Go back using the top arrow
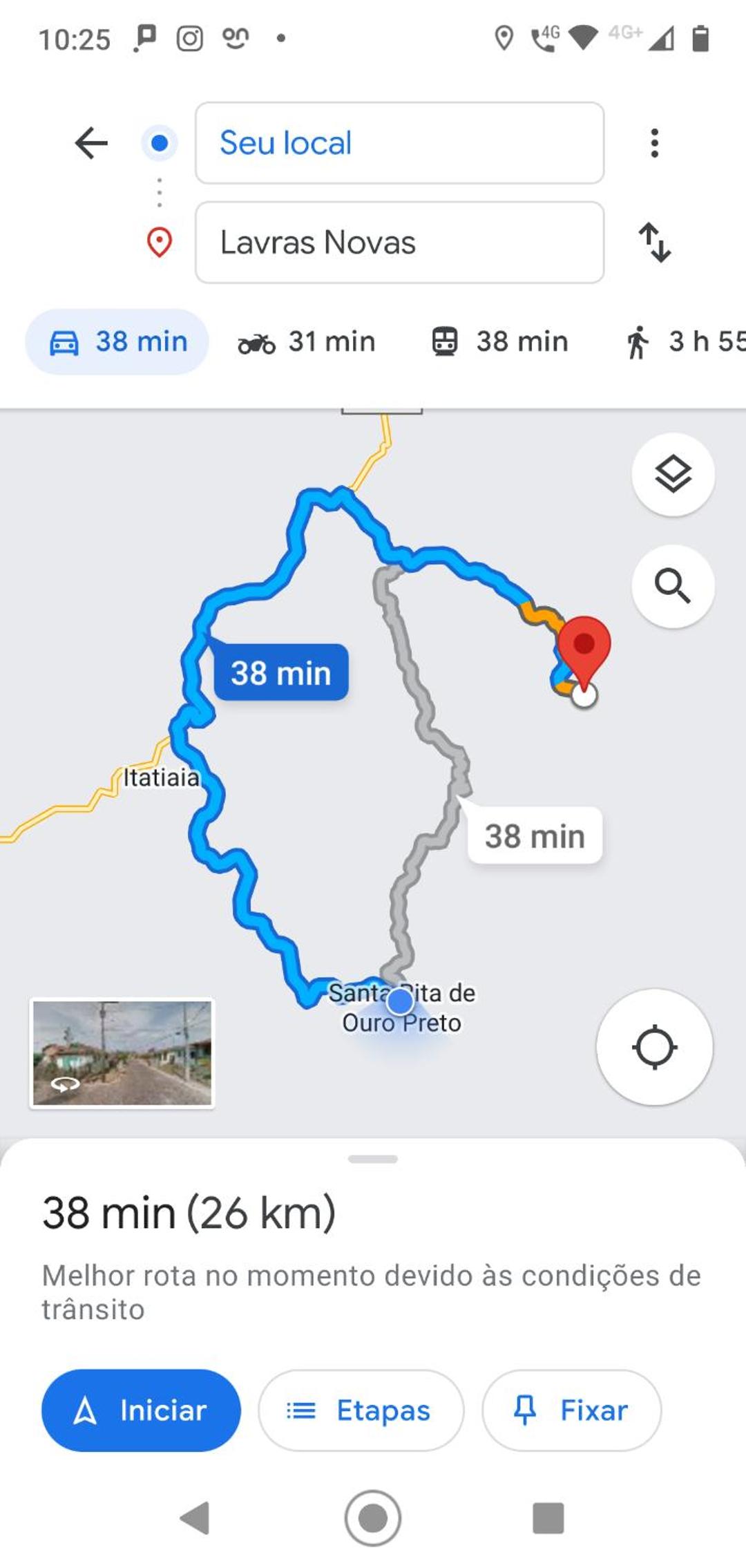 (x=91, y=143)
